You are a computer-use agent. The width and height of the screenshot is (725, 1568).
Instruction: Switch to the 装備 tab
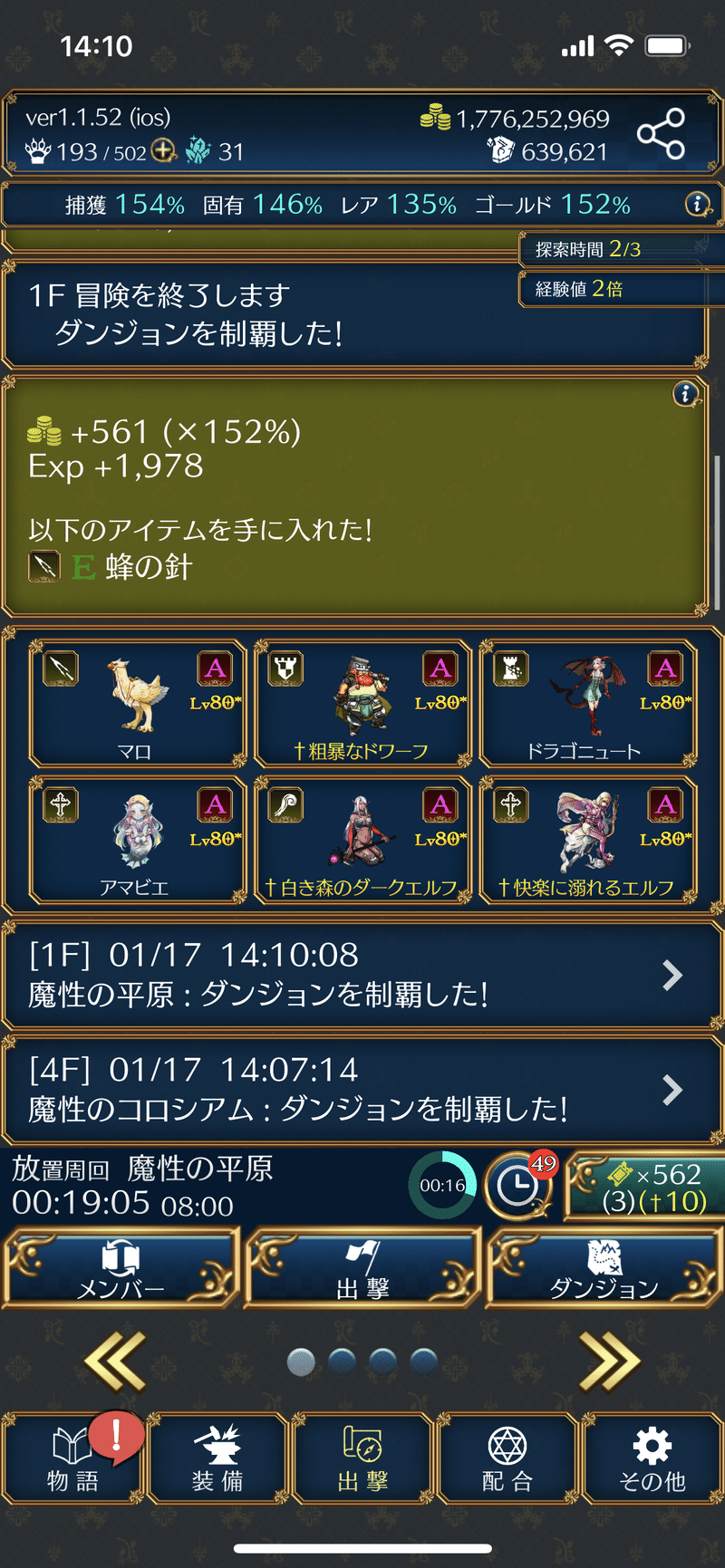coord(217,1458)
